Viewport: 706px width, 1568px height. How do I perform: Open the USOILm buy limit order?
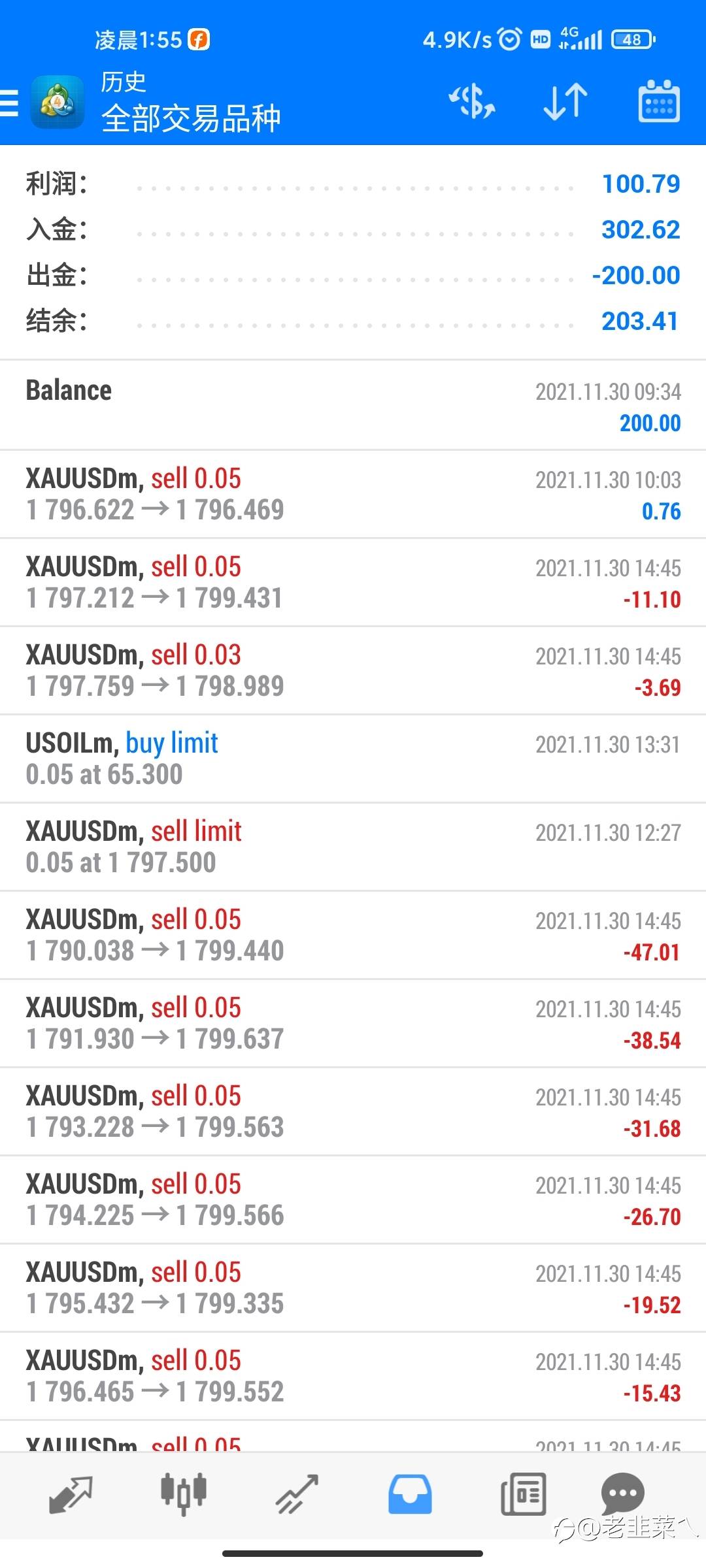353,759
